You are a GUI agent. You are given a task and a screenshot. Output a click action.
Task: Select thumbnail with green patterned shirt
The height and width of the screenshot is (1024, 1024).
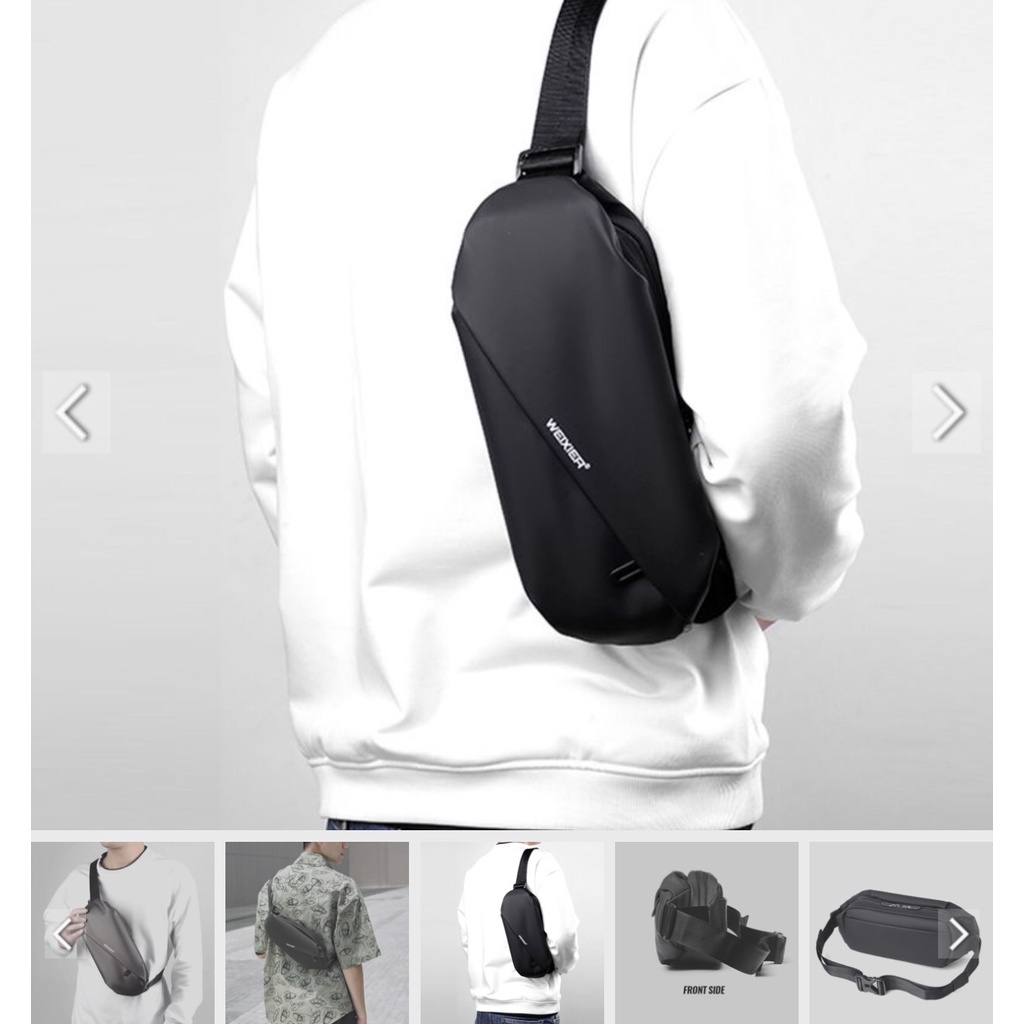(x=316, y=931)
